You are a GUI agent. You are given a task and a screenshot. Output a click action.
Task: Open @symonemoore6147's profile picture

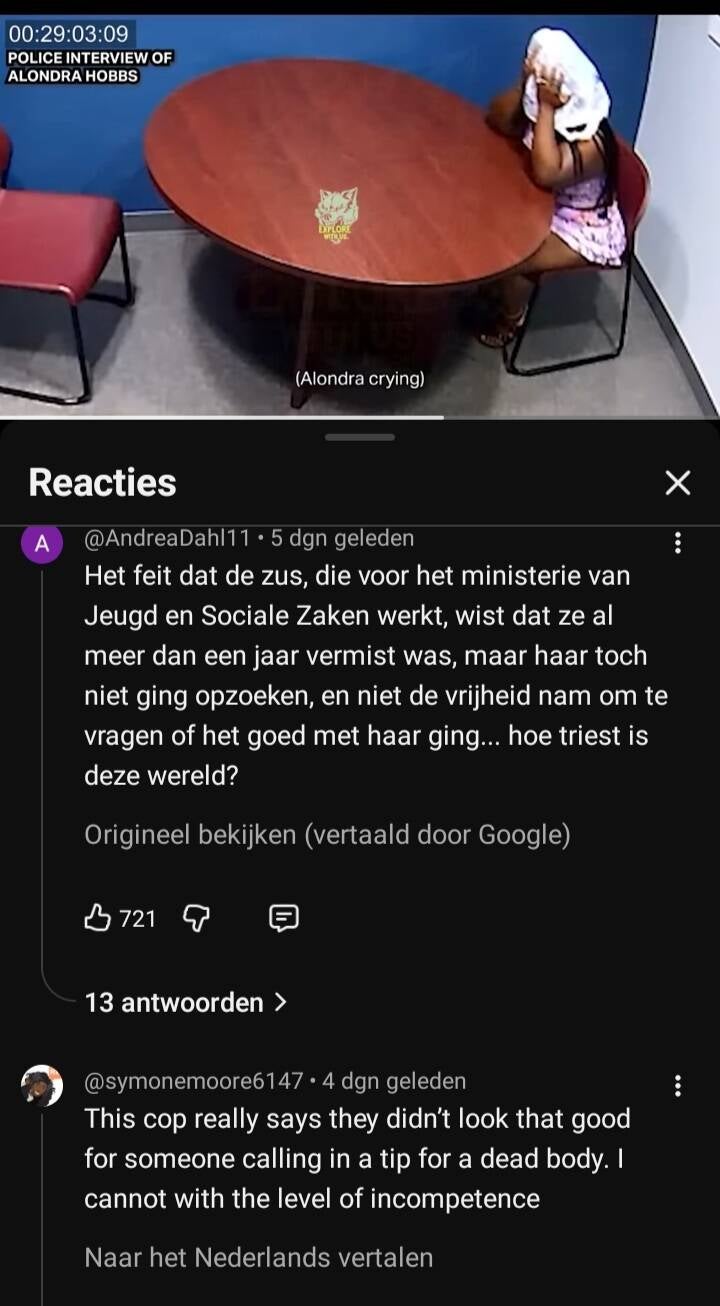42,1085
